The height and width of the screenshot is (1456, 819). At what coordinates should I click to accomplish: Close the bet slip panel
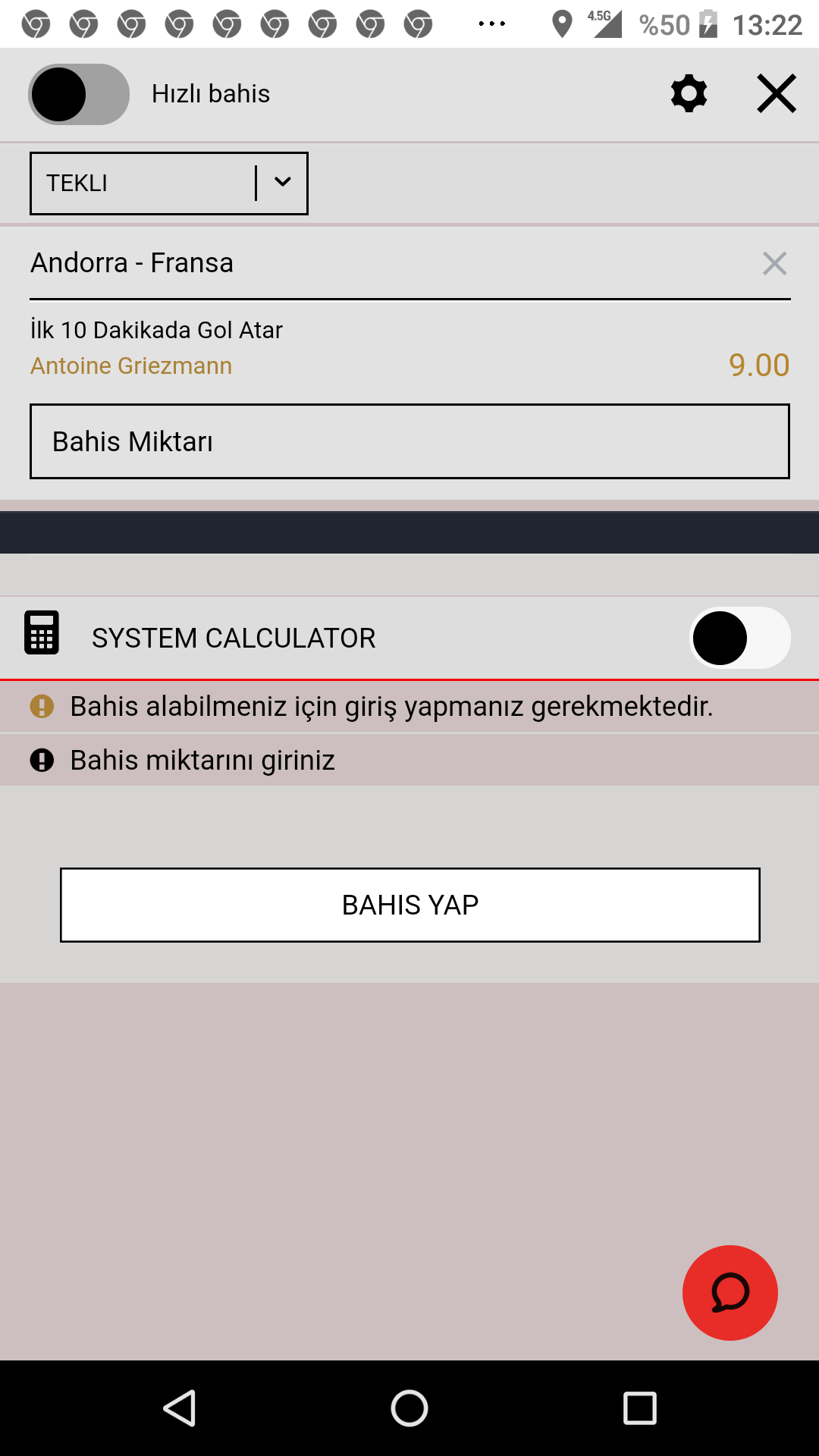tap(777, 94)
